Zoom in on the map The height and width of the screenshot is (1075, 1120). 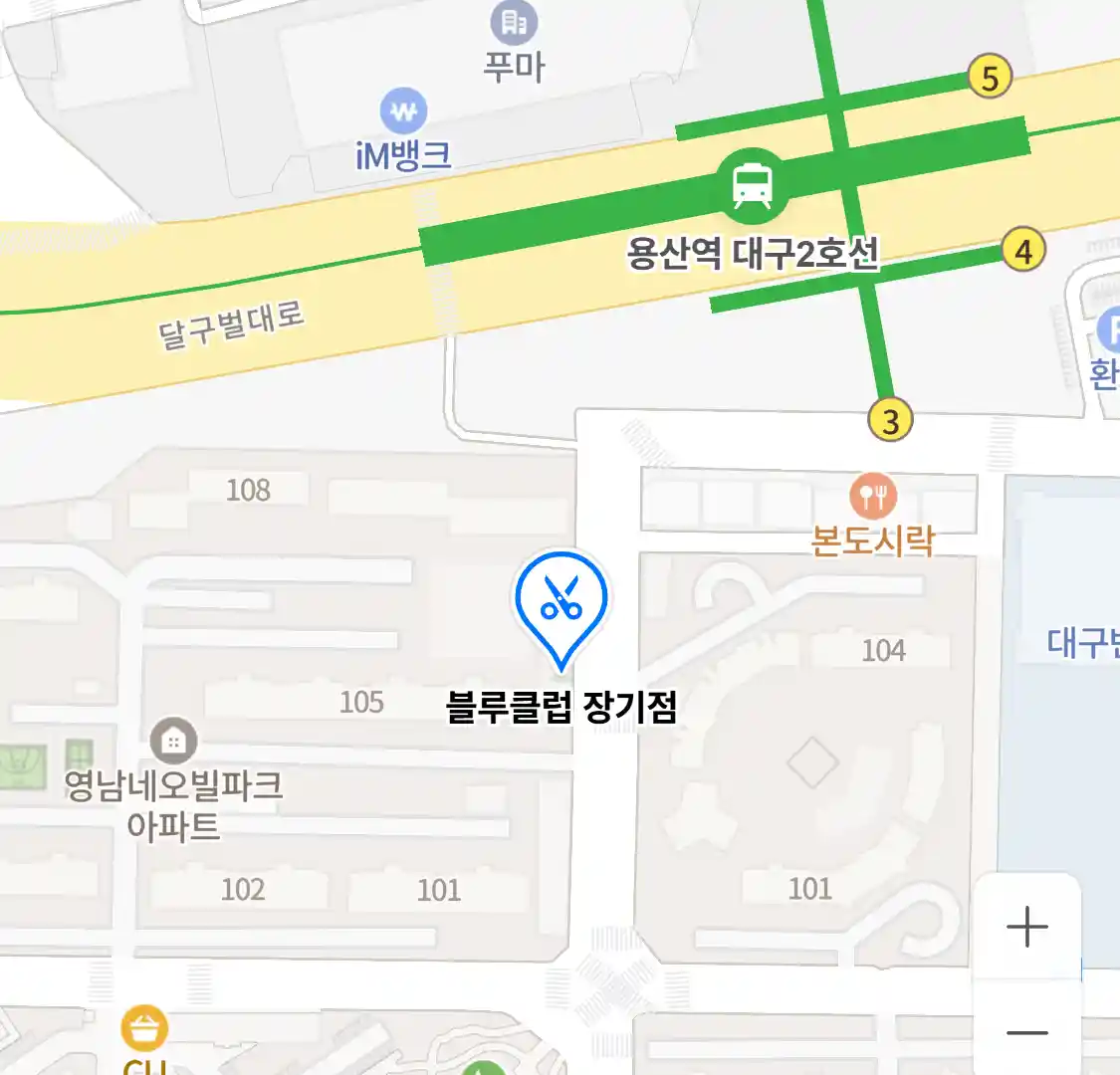1026,928
